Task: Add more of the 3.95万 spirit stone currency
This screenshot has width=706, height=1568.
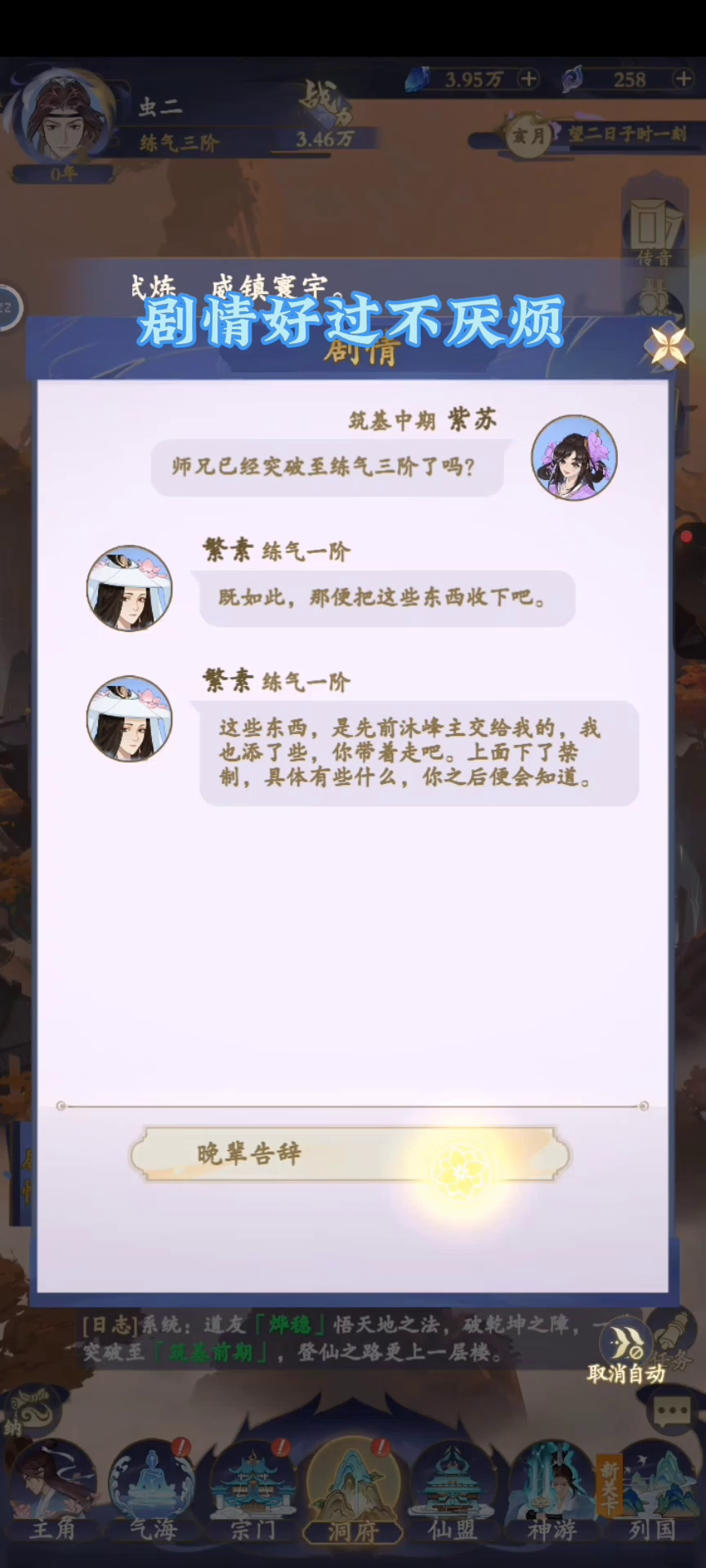Action: [529, 79]
